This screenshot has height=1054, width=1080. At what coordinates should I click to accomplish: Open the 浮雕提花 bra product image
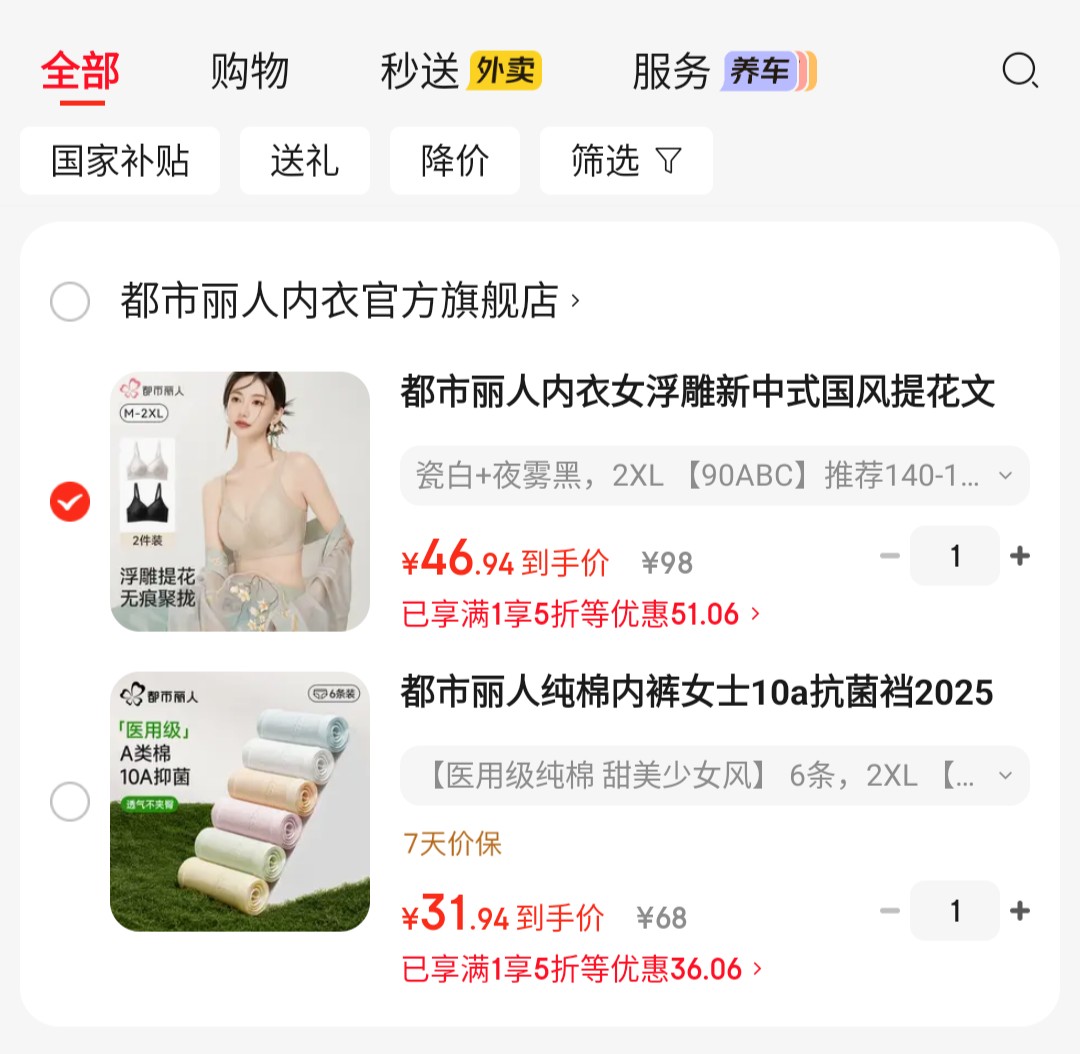pos(240,502)
